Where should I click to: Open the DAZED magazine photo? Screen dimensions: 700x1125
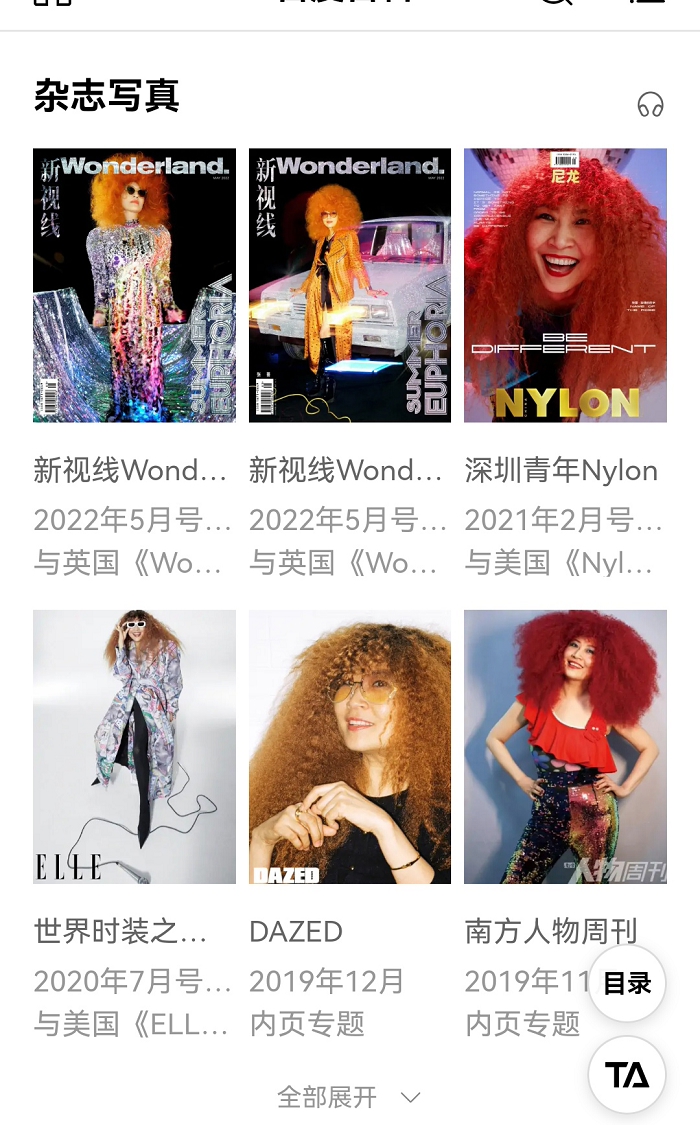click(350, 746)
